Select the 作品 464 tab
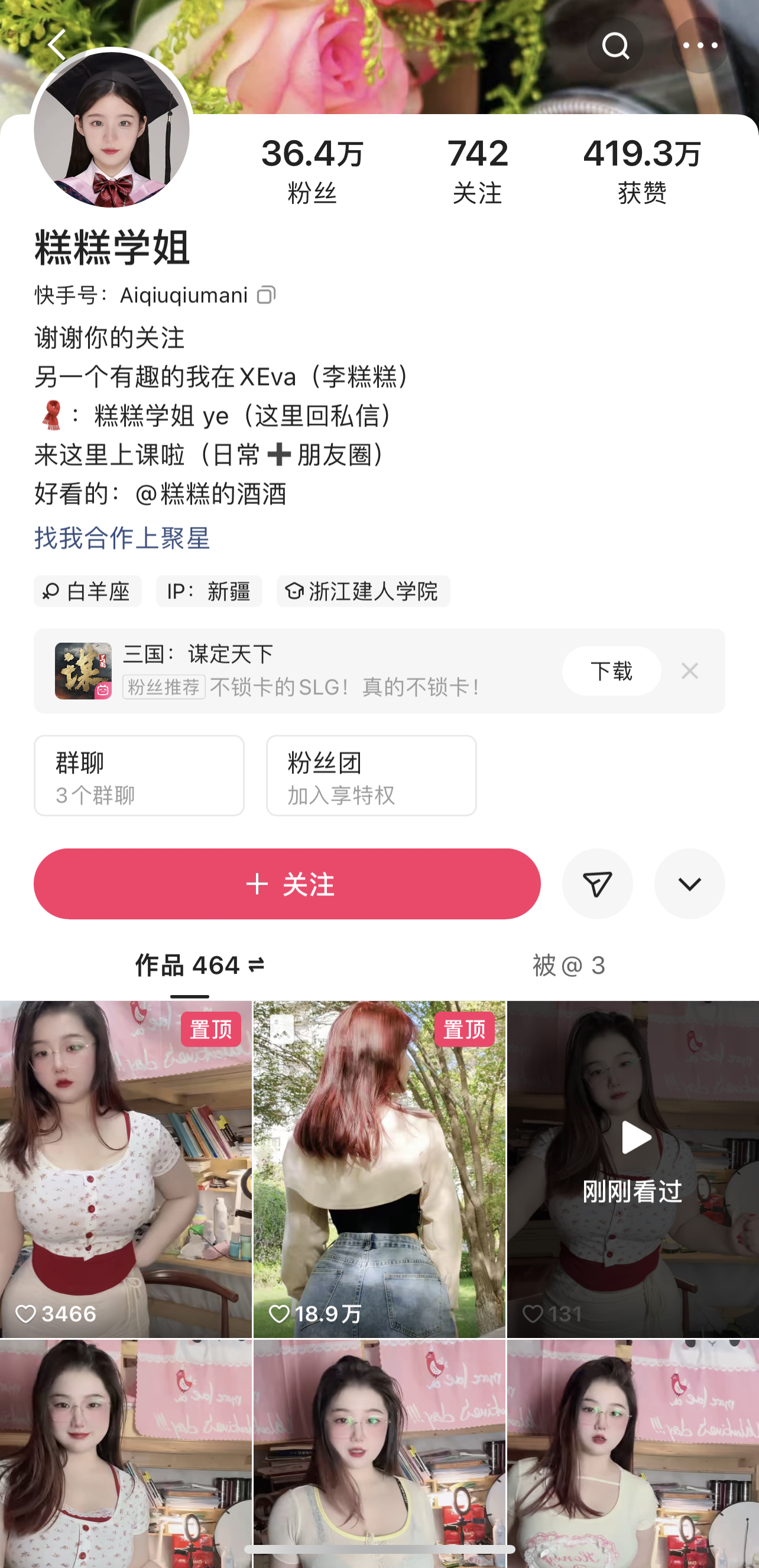 click(x=199, y=966)
